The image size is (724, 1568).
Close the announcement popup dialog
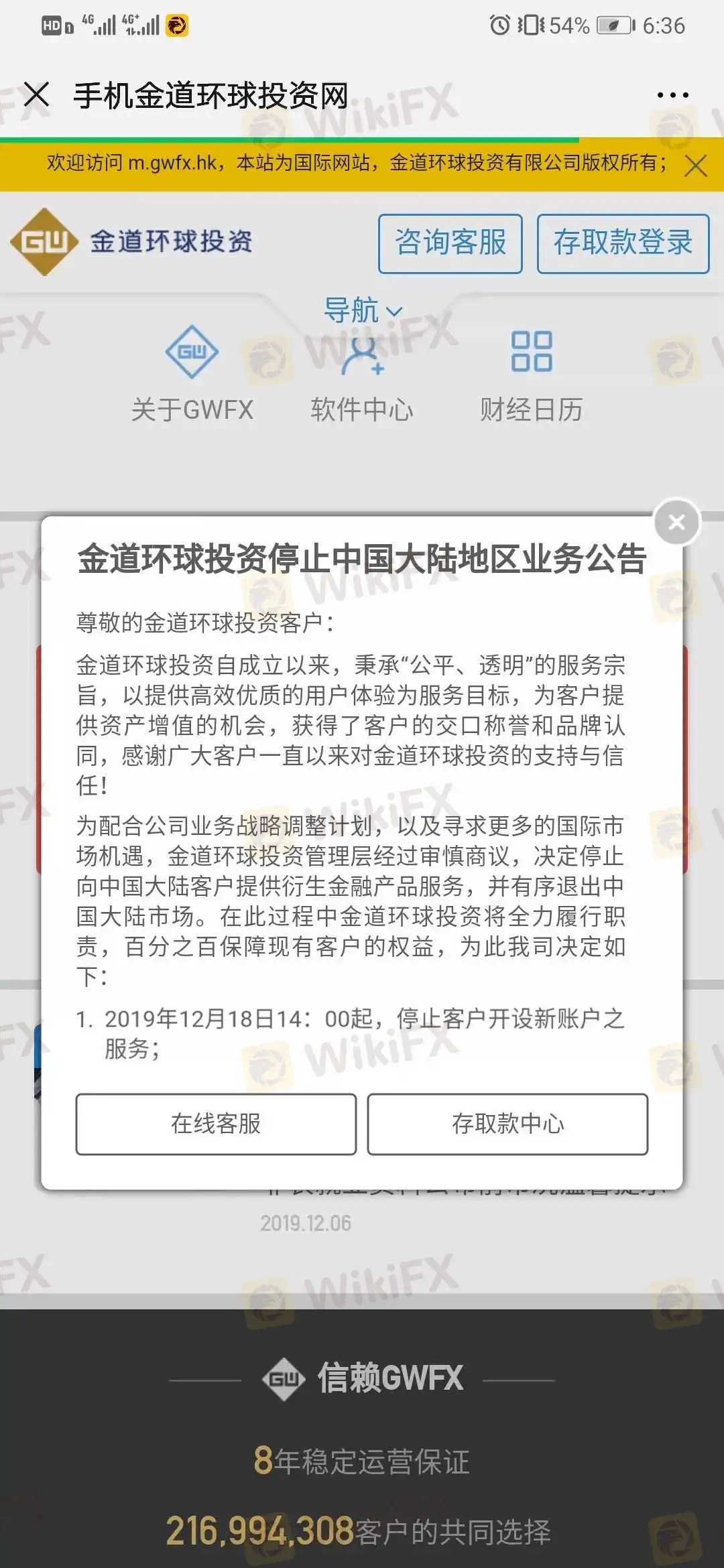tap(677, 522)
